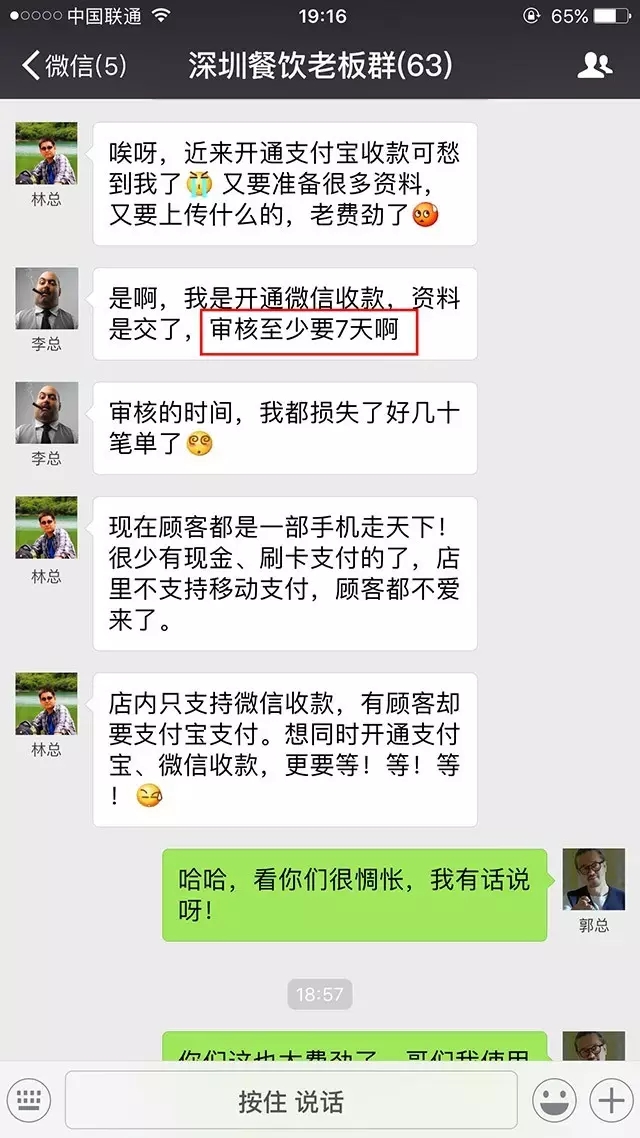This screenshot has width=640, height=1138.
Task: Open the group members info icon
Action: click(x=595, y=66)
